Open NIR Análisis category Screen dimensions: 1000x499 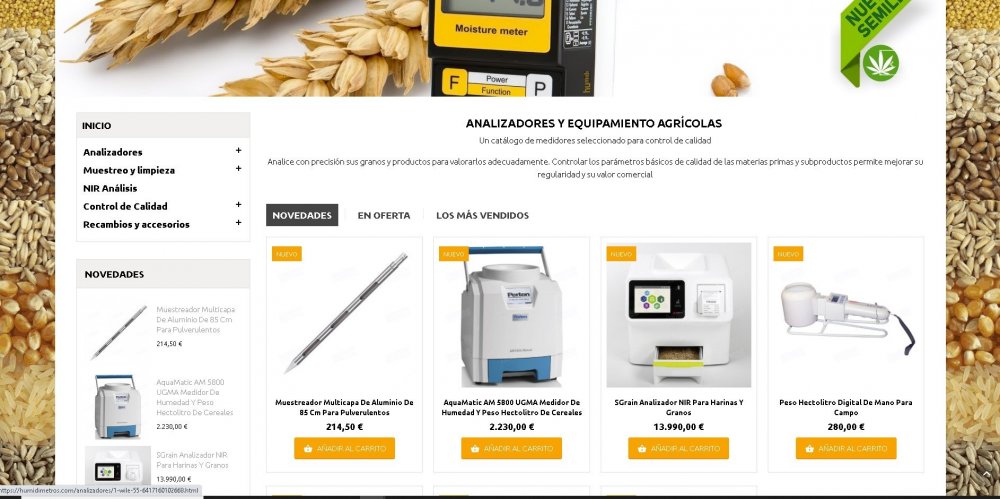click(x=110, y=188)
